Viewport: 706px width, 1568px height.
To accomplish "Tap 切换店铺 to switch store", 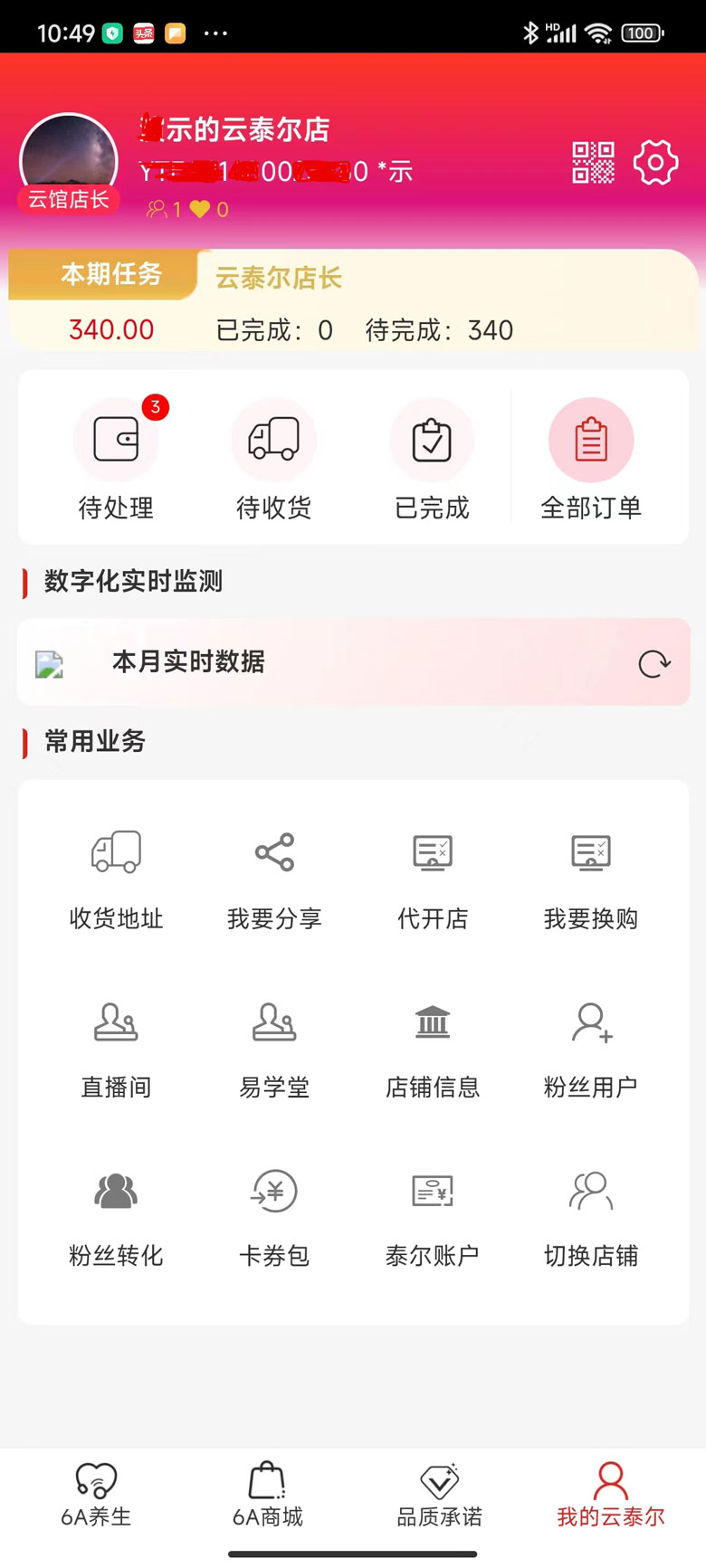I will [x=590, y=1216].
